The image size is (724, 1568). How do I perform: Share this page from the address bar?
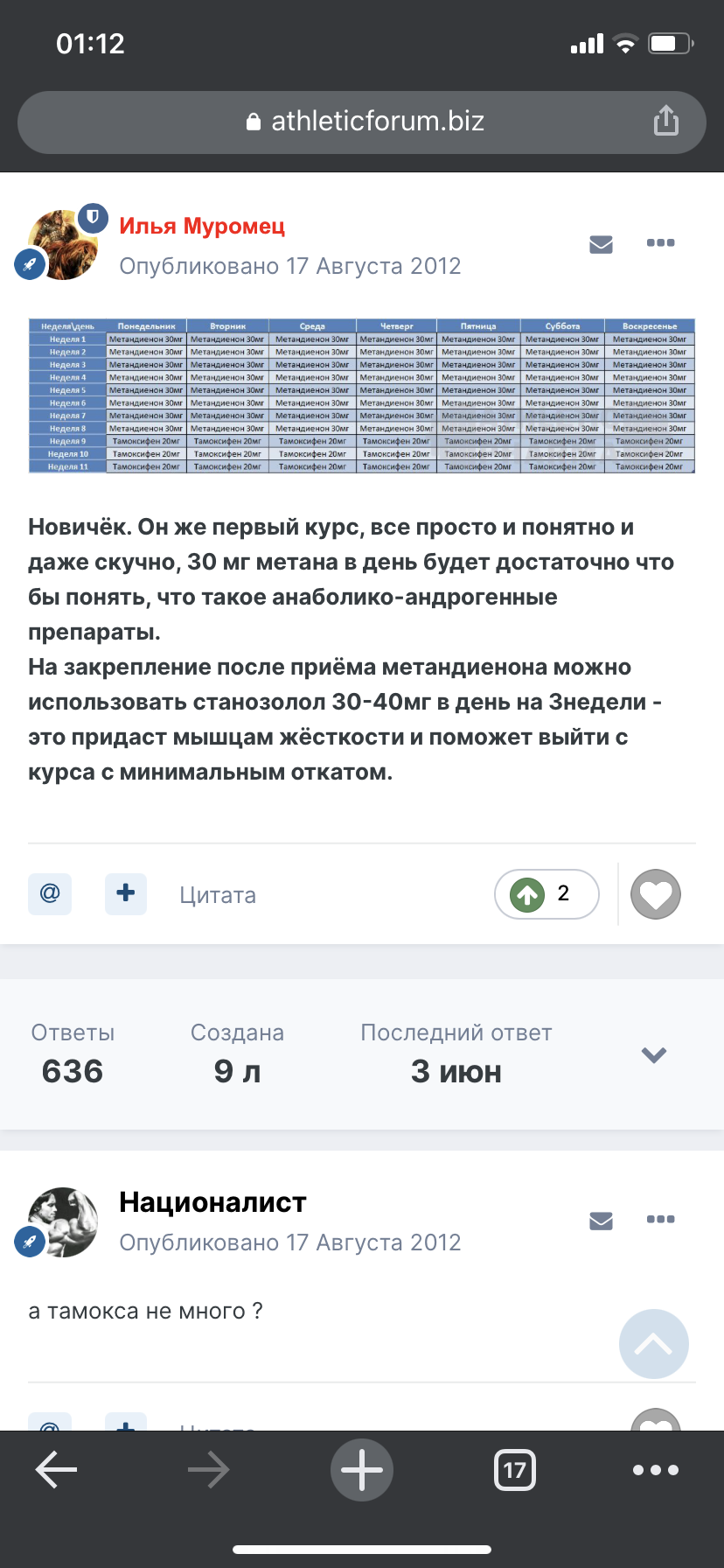tap(666, 121)
